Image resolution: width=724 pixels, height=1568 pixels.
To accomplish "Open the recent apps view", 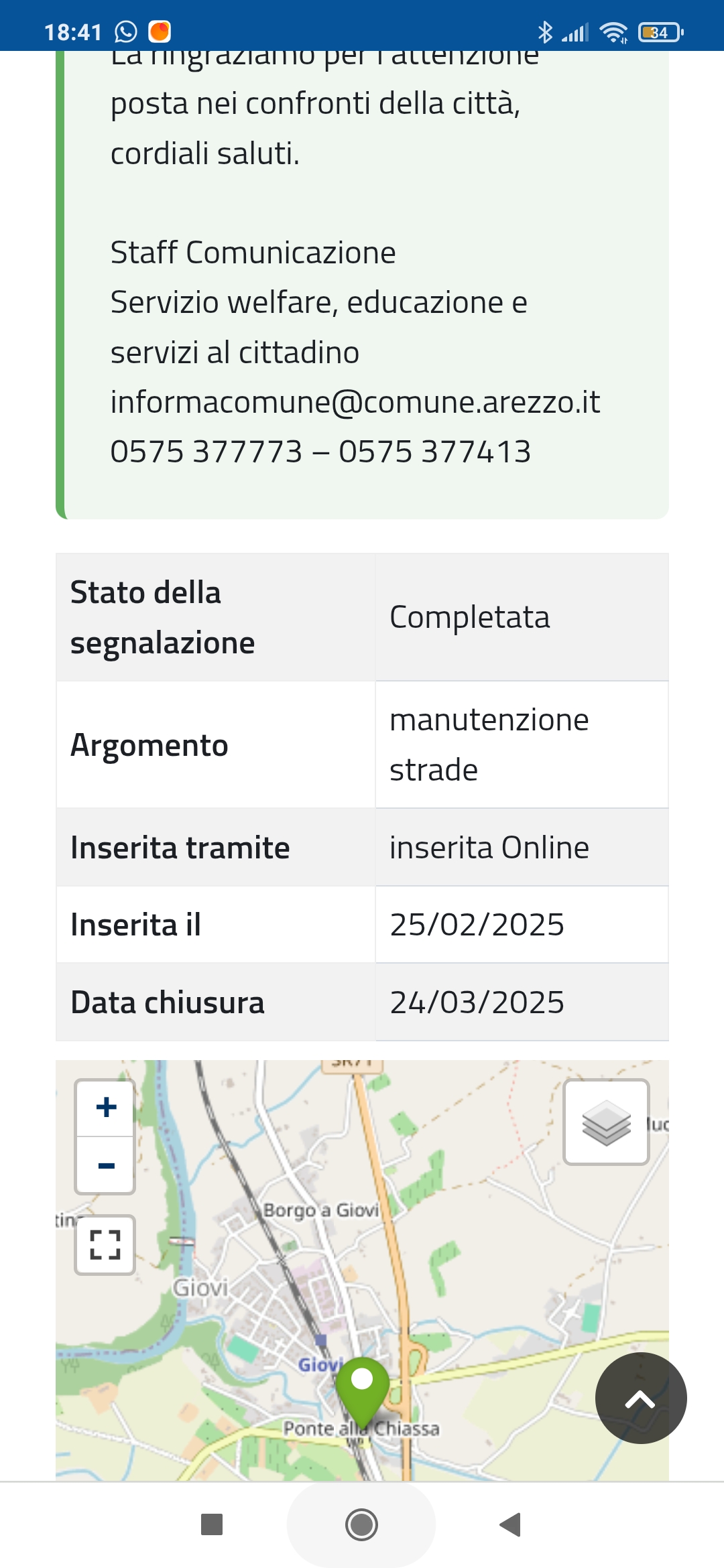I will point(212,1524).
